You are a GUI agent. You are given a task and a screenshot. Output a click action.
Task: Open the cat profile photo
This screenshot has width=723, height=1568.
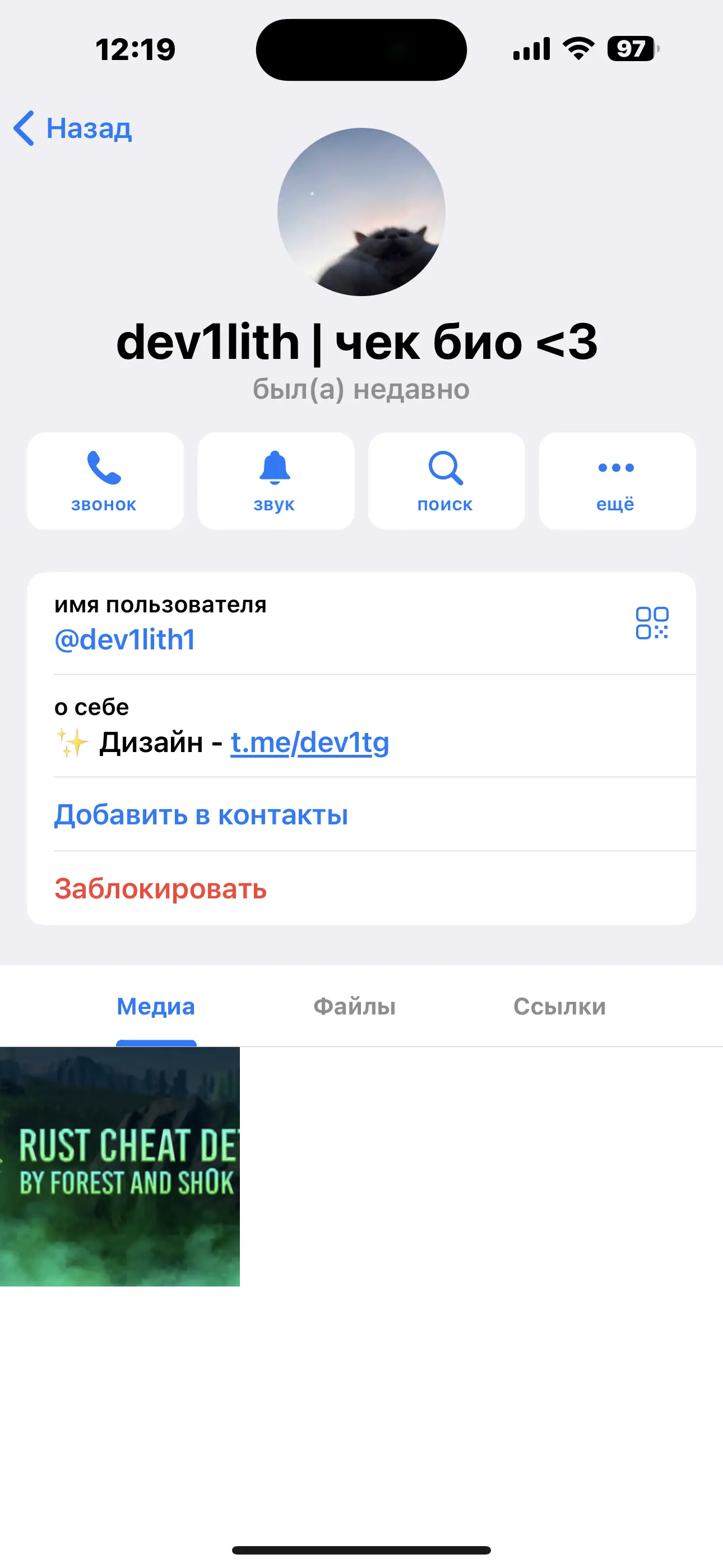361,212
